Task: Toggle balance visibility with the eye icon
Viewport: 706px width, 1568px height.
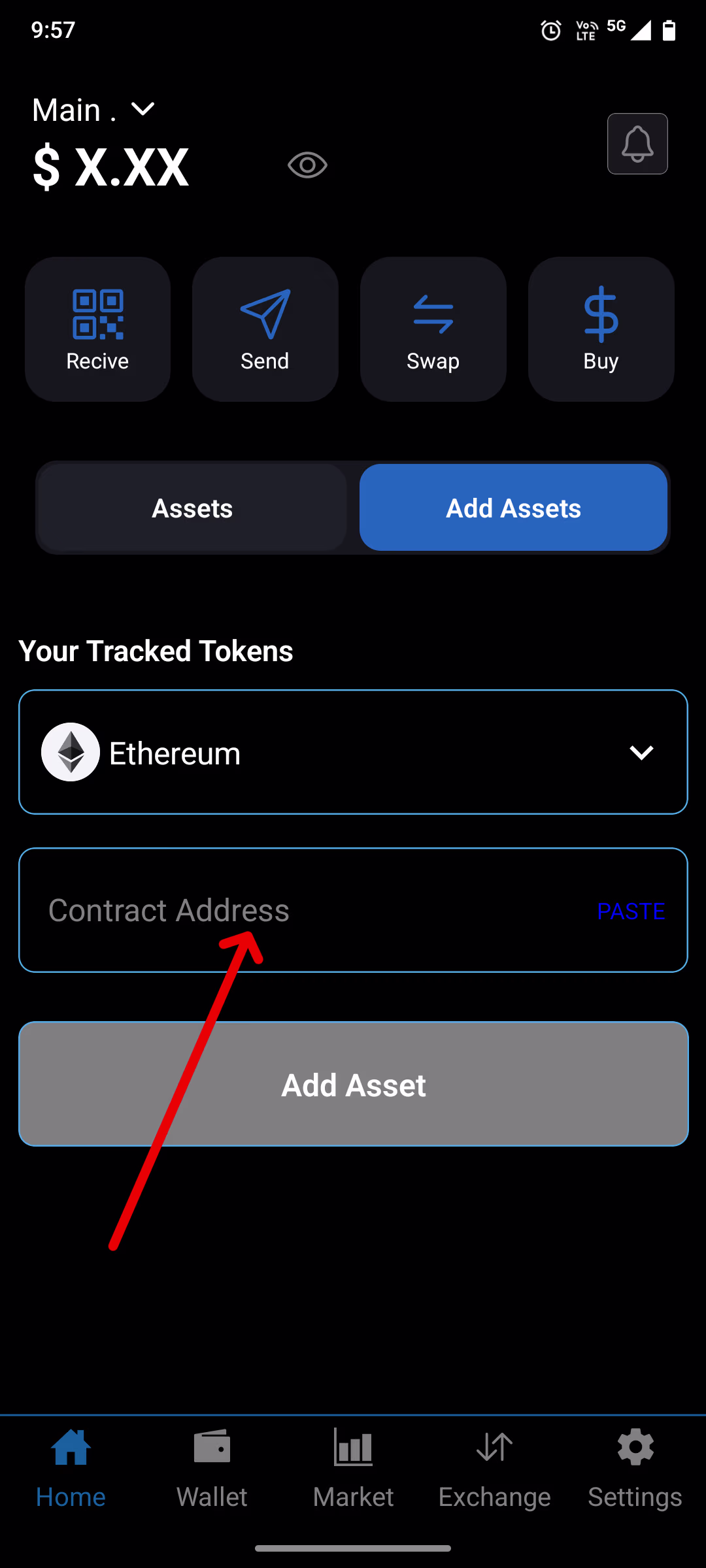Action: (307, 165)
